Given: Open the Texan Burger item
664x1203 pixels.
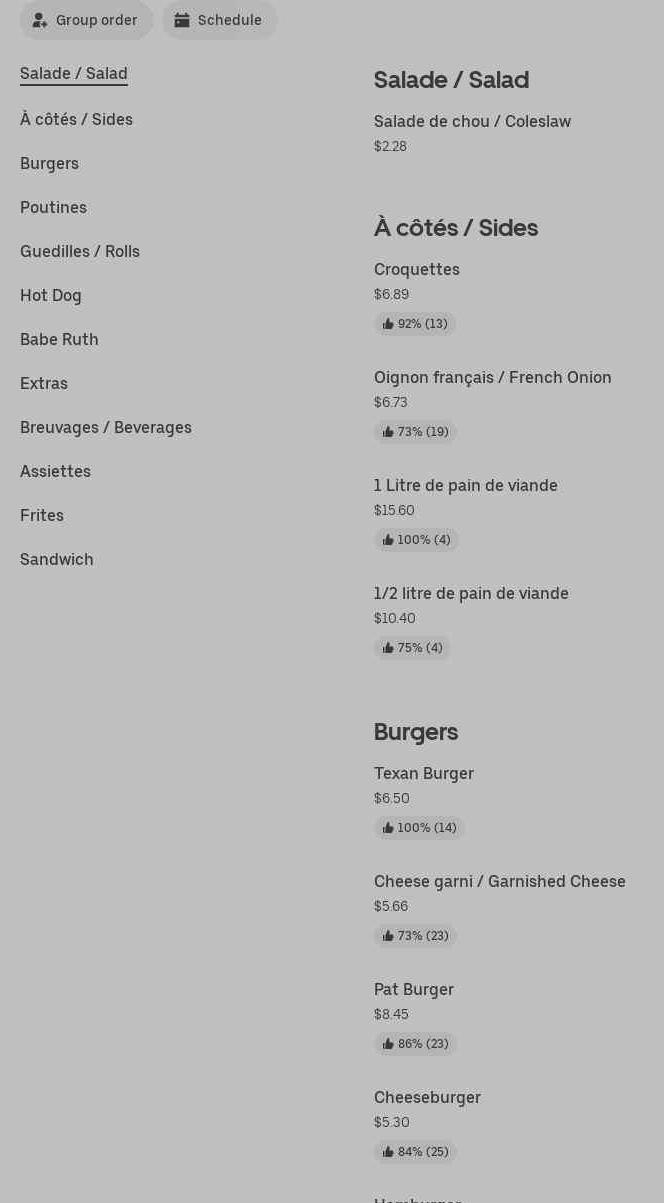Looking at the screenshot, I should pyautogui.click(x=424, y=773).
